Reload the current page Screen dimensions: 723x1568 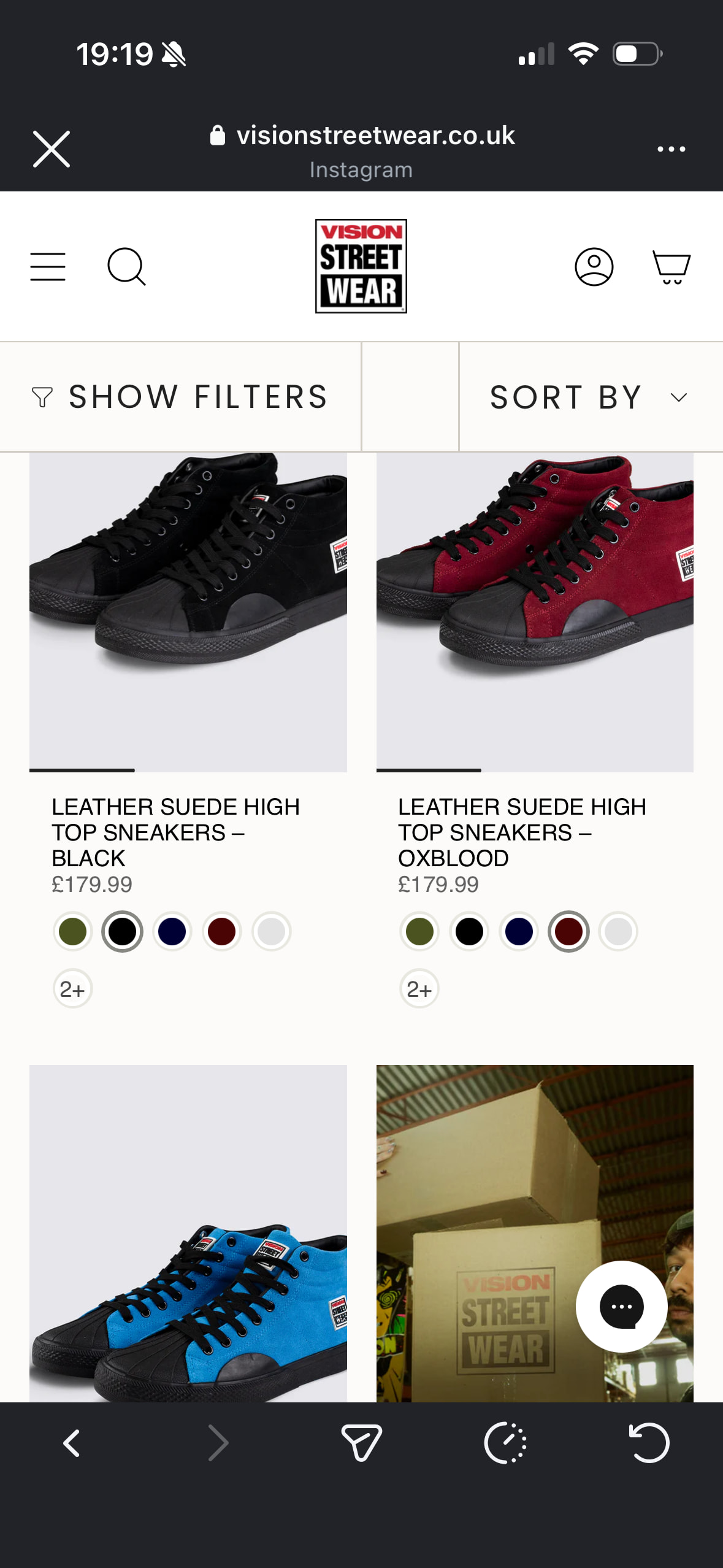click(649, 1443)
